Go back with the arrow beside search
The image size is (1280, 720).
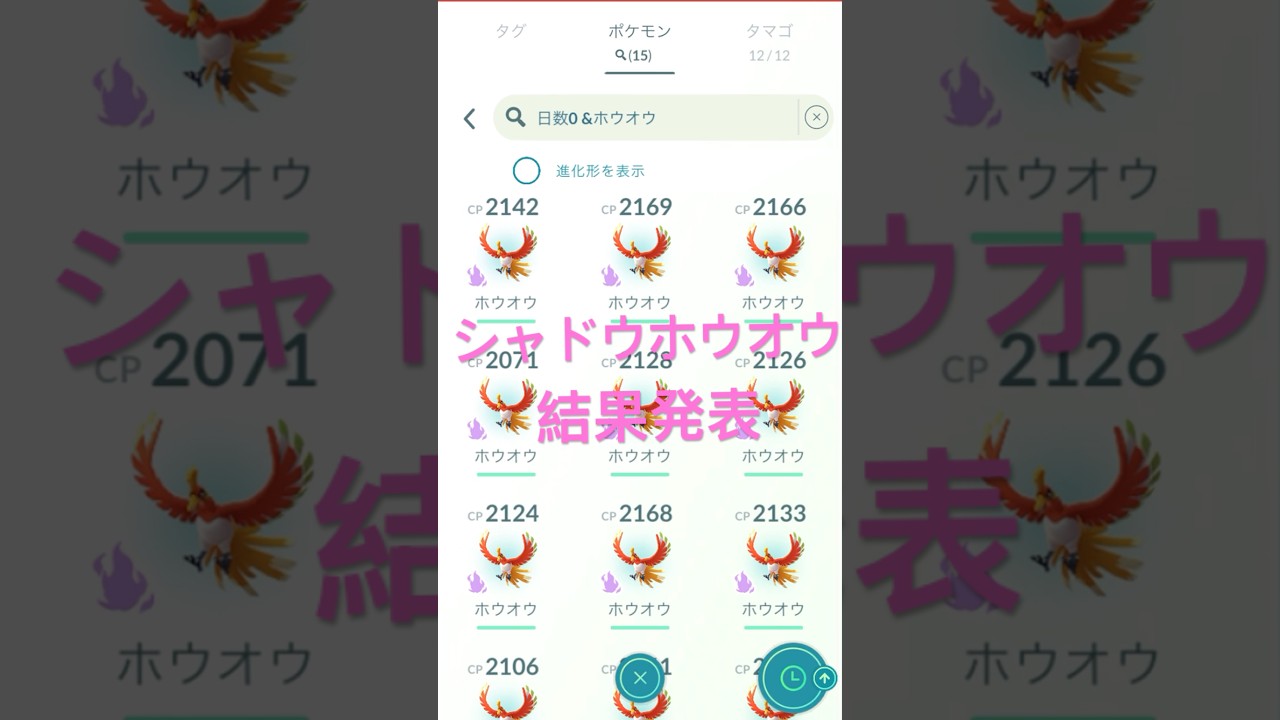(469, 119)
